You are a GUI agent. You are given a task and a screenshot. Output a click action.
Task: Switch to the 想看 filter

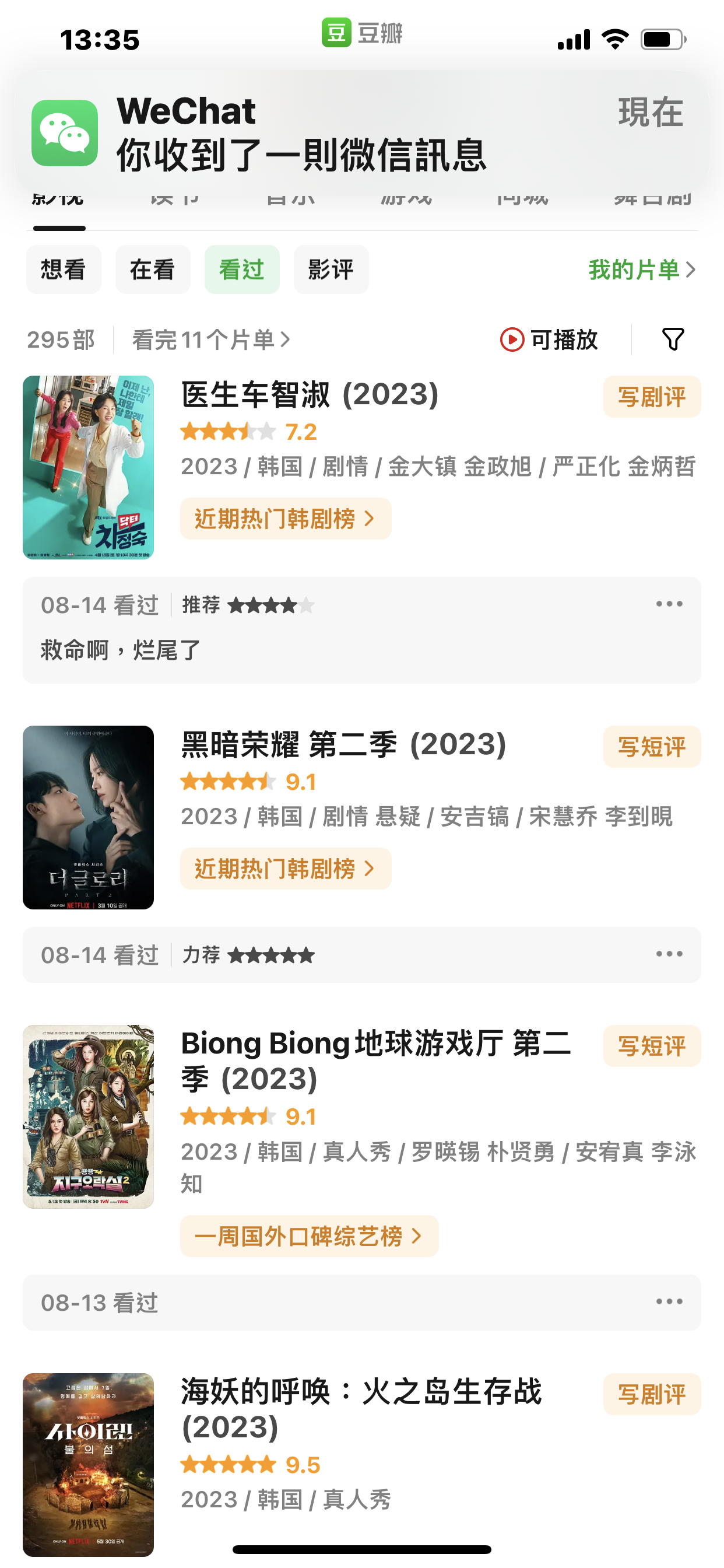point(64,269)
